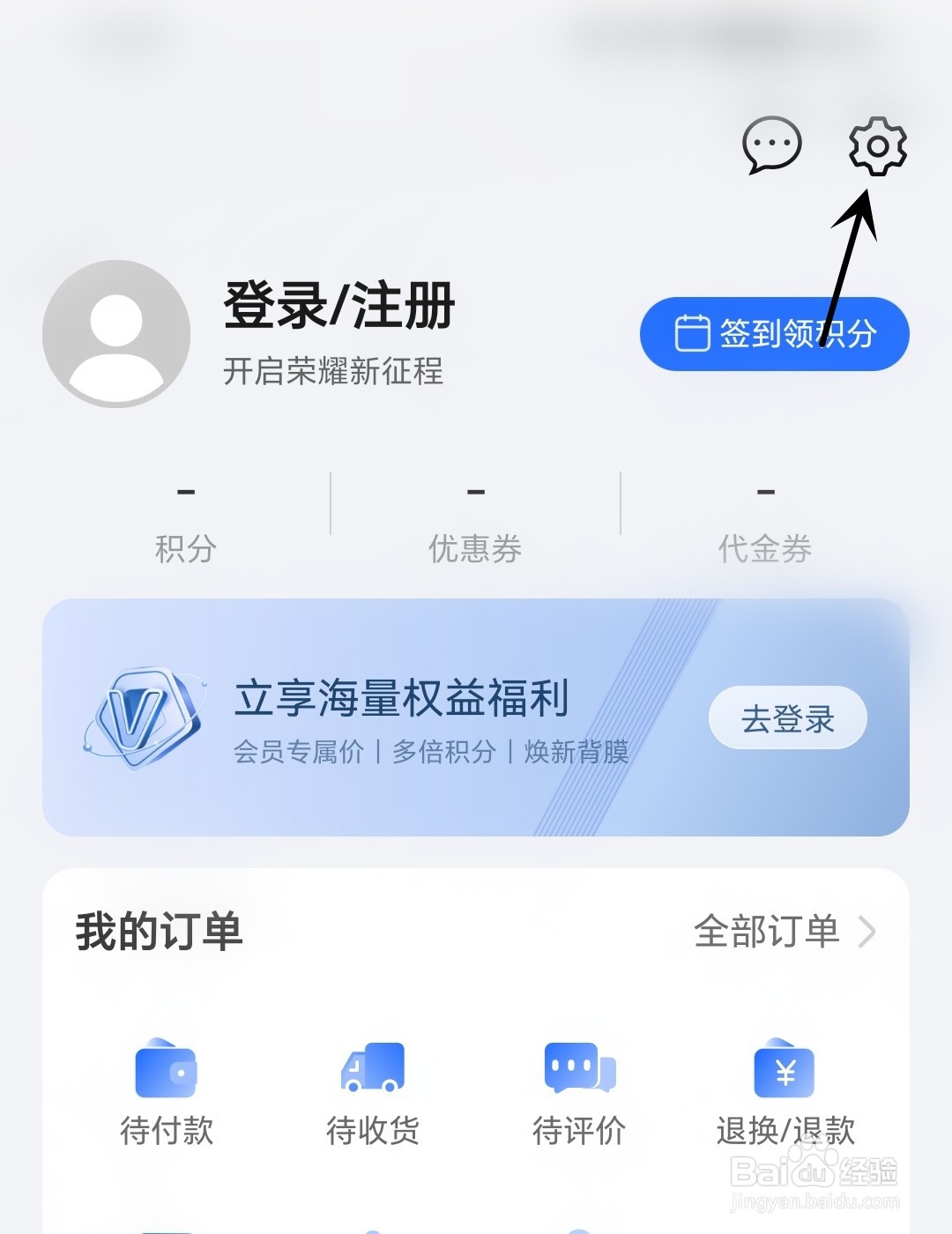
Task: Tap the 立享海量权益福利 banner
Action: click(402, 698)
